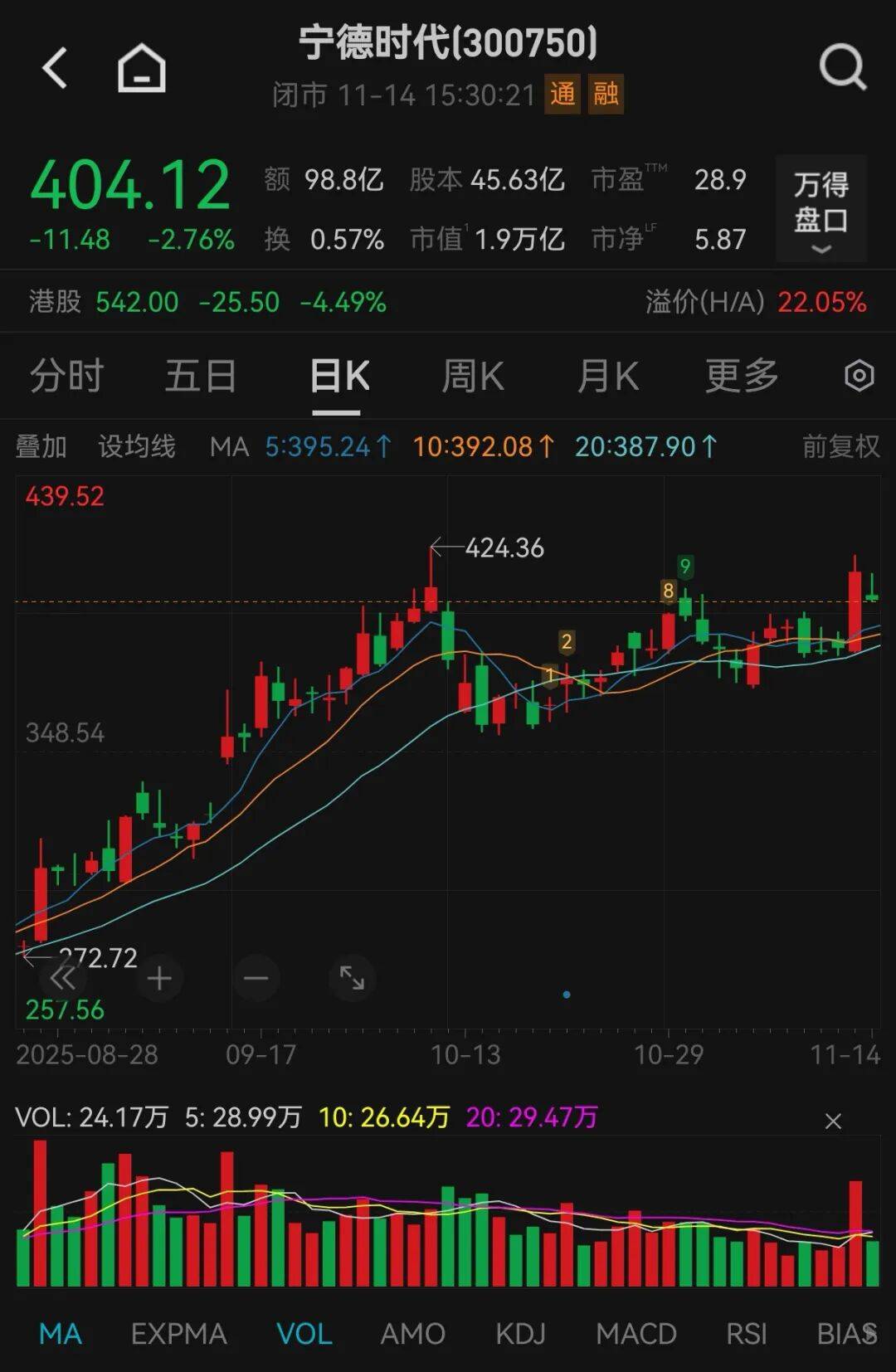This screenshot has height=1372, width=896.
Task: Switch to the 周K weekly tab
Action: (x=475, y=376)
